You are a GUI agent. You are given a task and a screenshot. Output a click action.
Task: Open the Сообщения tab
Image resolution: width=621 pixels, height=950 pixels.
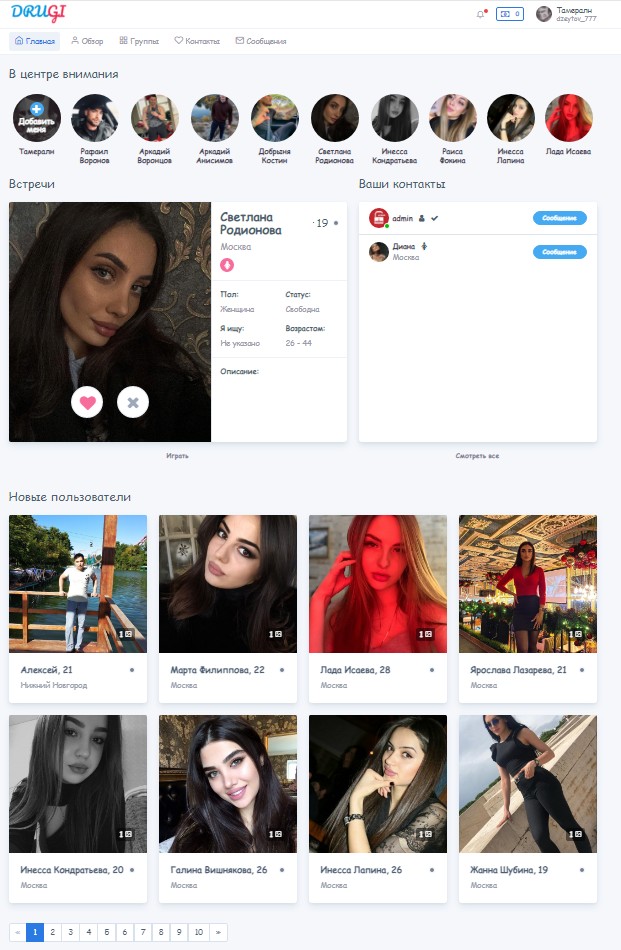coord(261,41)
